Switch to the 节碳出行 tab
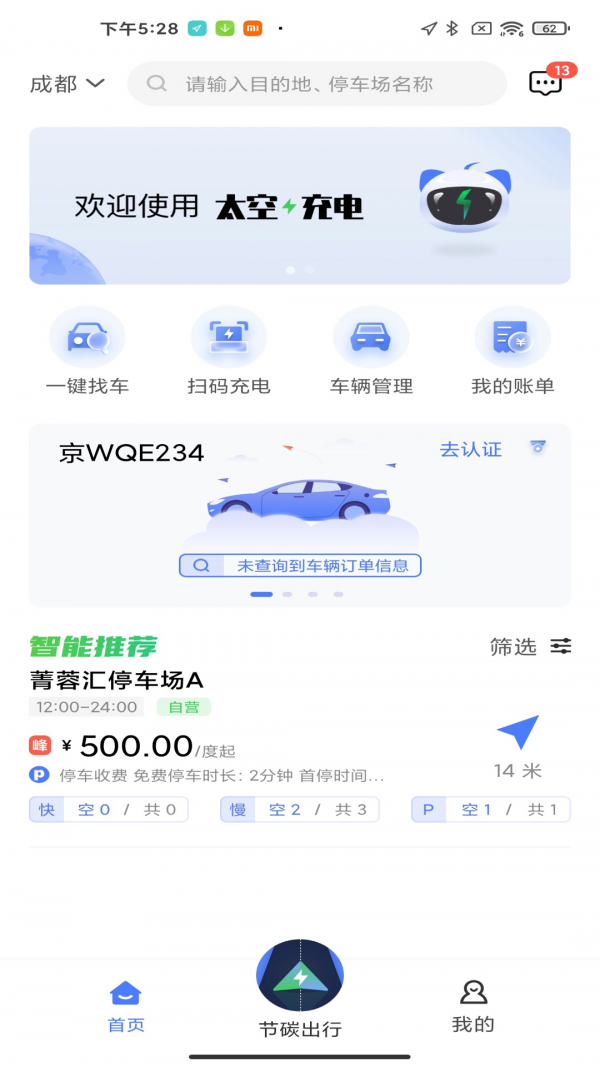Viewport: 600px width, 1067px height. (300, 990)
